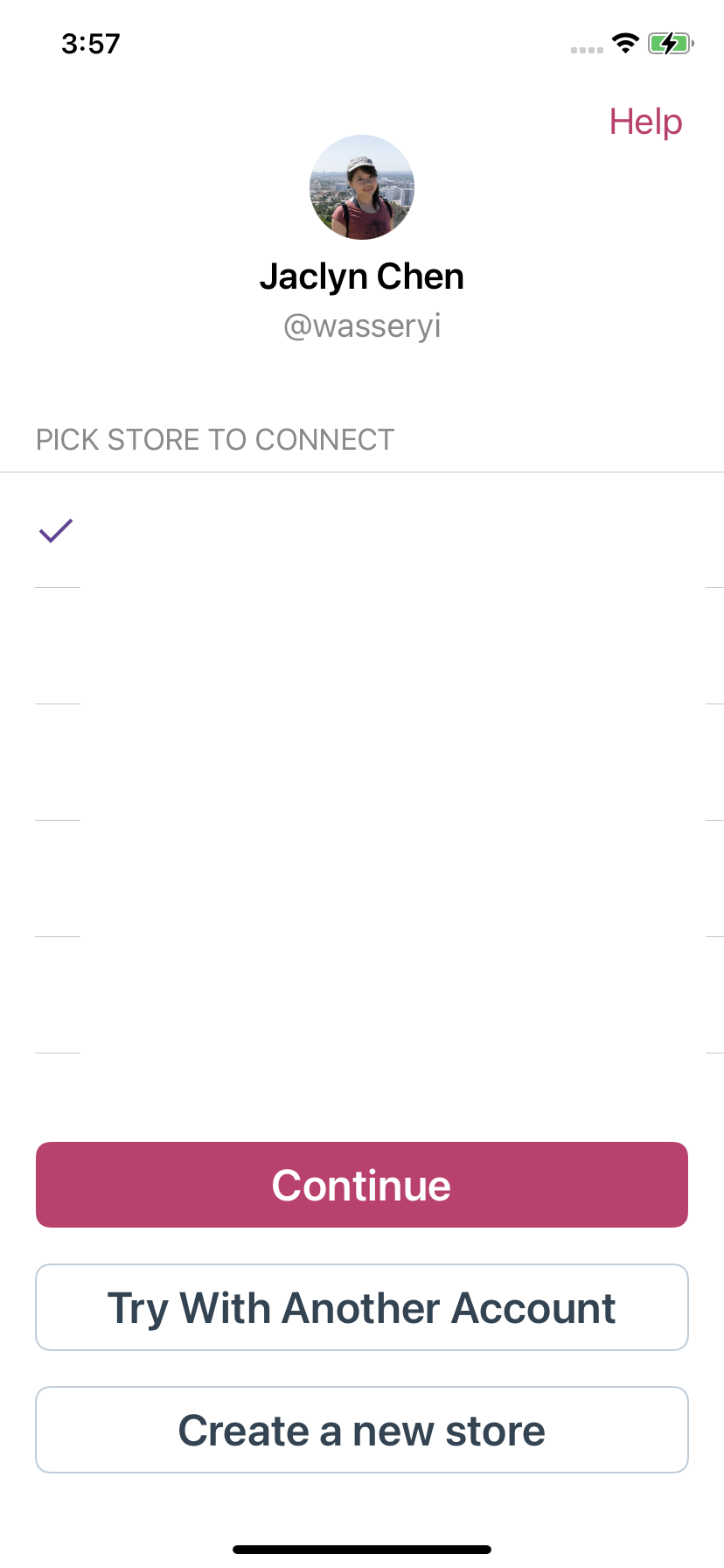Tap the Continue button
Image resolution: width=724 pixels, height=1568 pixels.
click(x=362, y=1185)
